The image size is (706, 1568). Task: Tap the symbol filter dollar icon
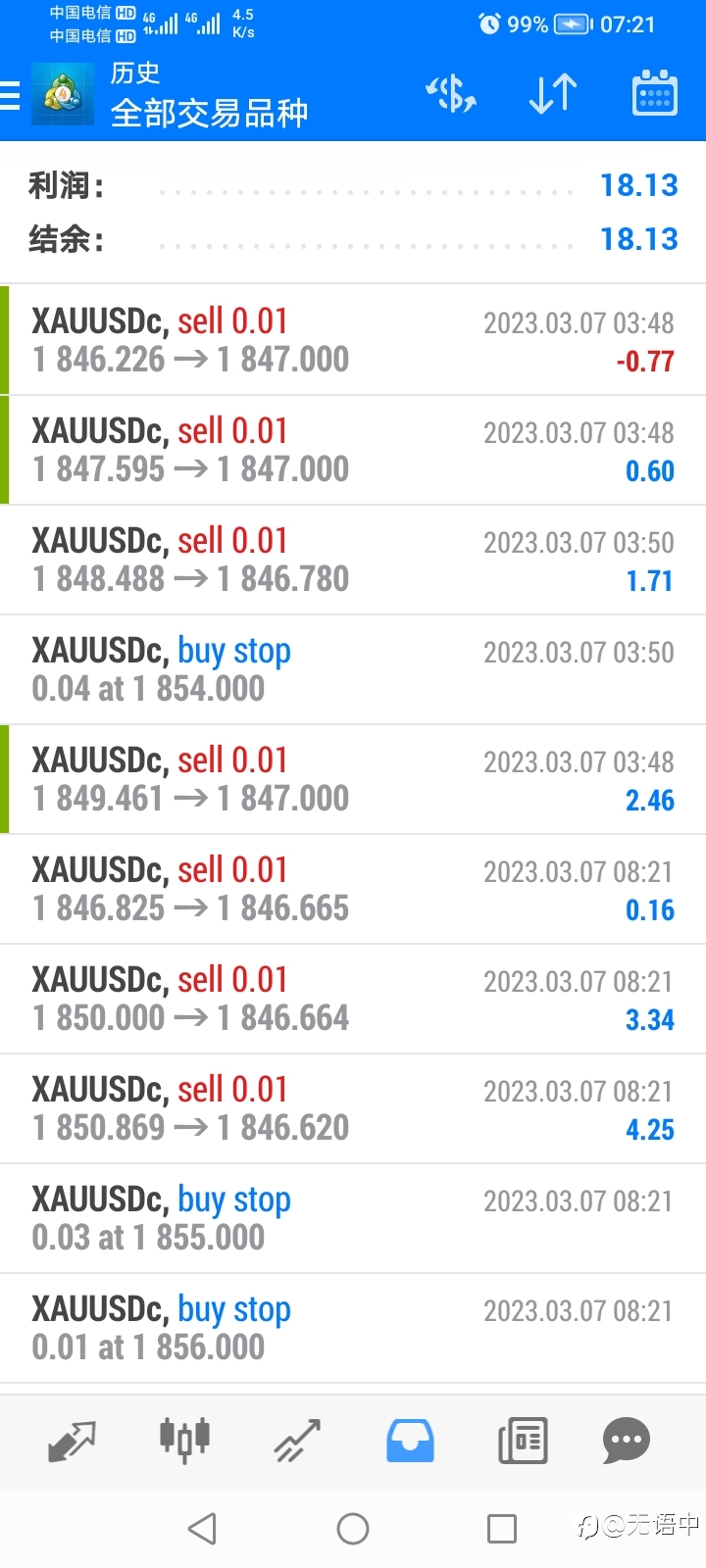pyautogui.click(x=451, y=94)
